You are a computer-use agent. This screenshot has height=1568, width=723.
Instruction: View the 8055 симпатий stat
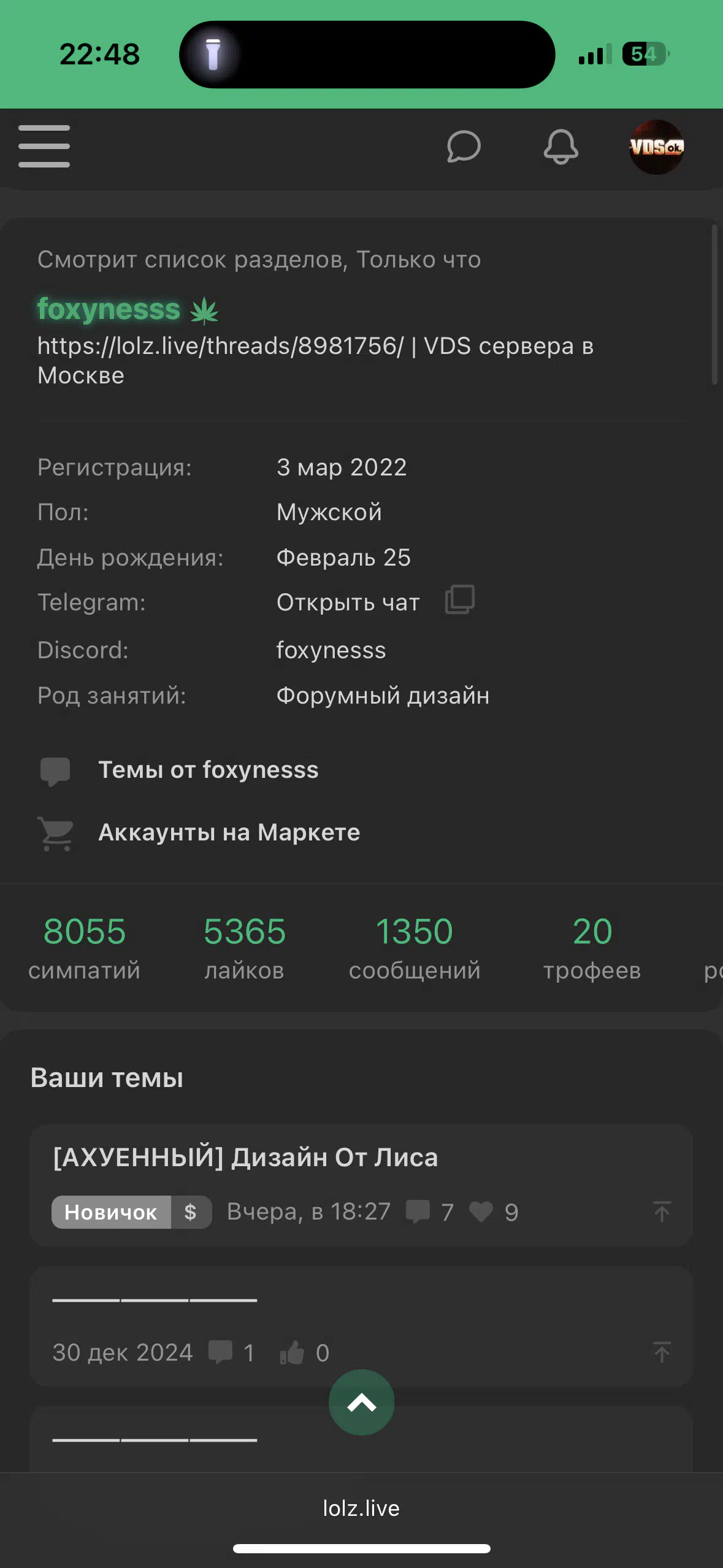(x=85, y=948)
